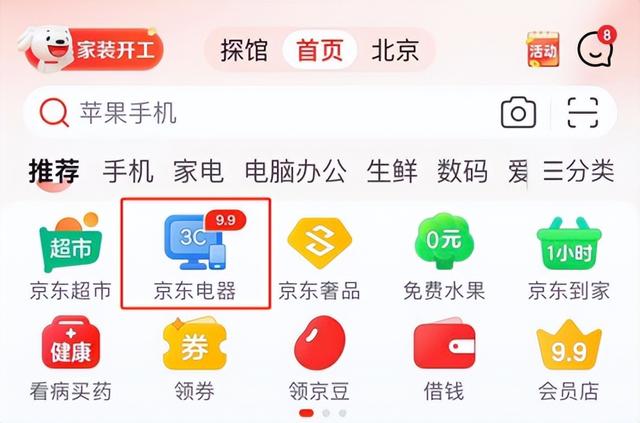Tap the 苹果手机 search box

(x=250, y=113)
